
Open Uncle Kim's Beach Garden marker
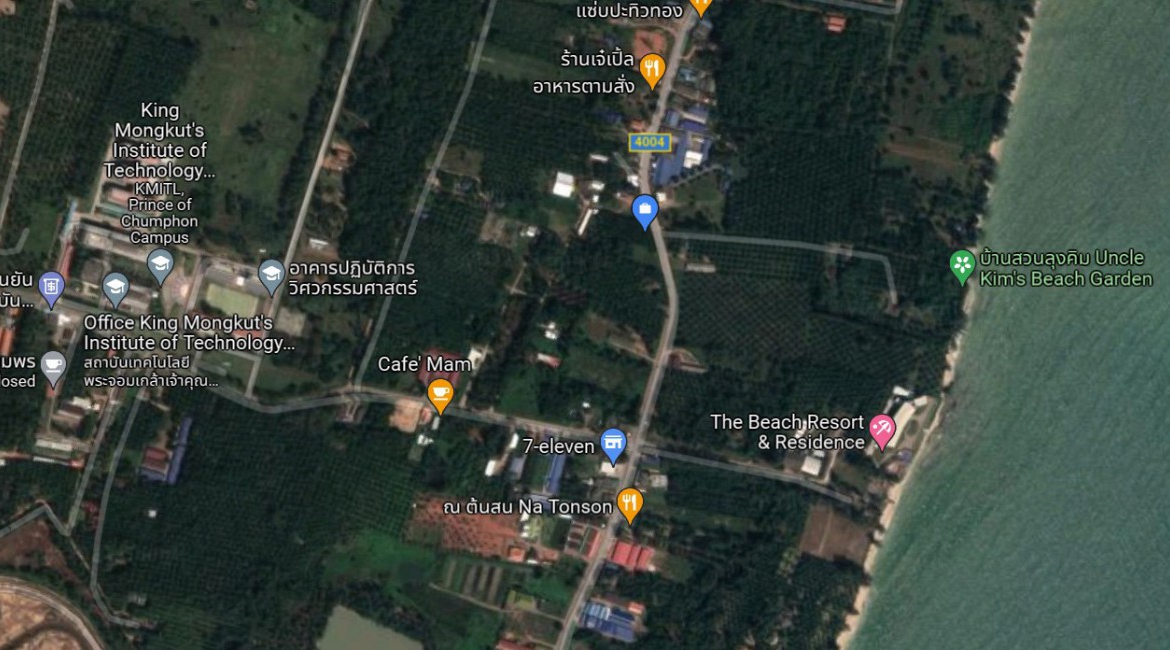[x=962, y=265]
